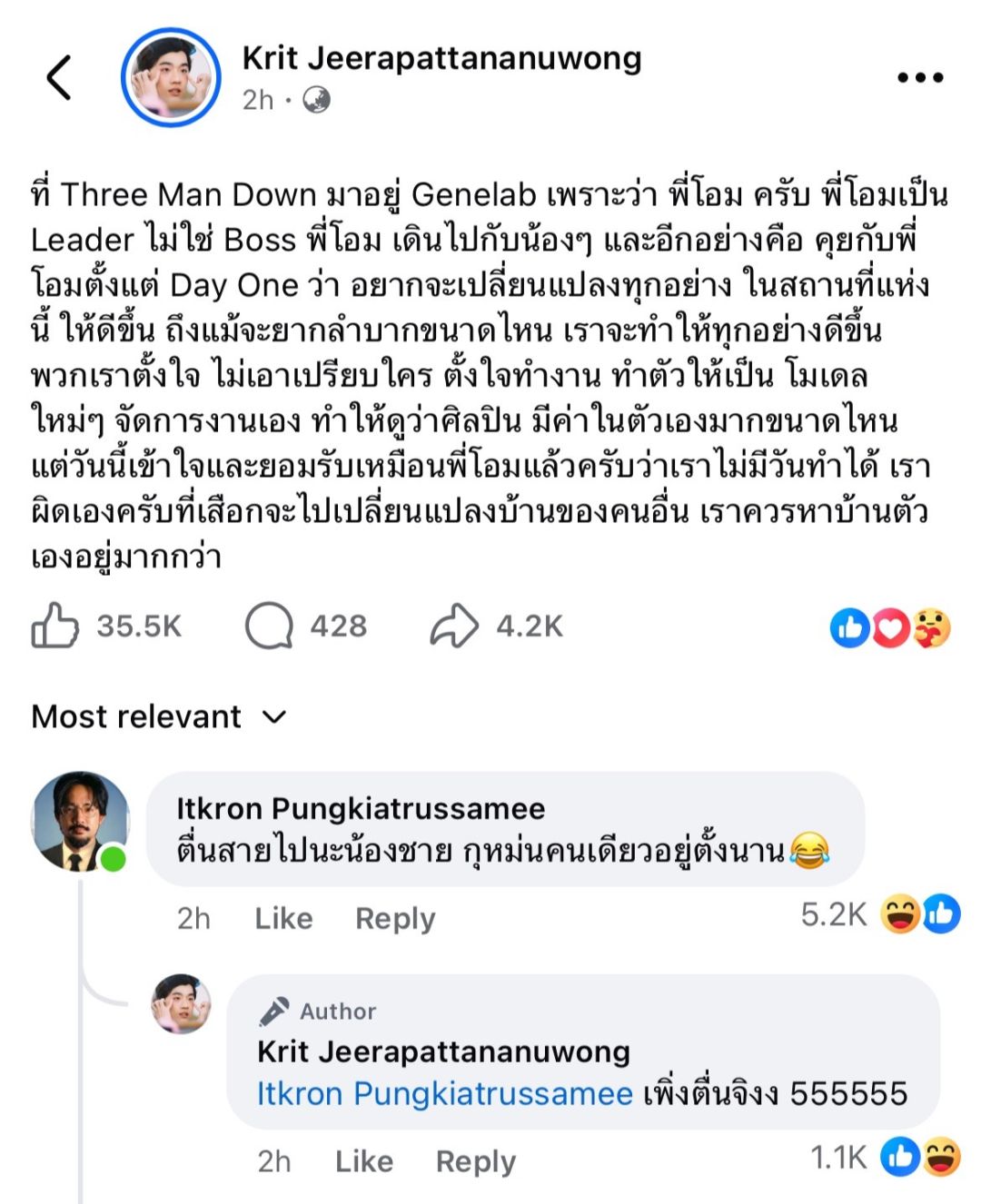Viewport: 981px width, 1204px height.
Task: Share the post with arrow icon
Action: 454,626
